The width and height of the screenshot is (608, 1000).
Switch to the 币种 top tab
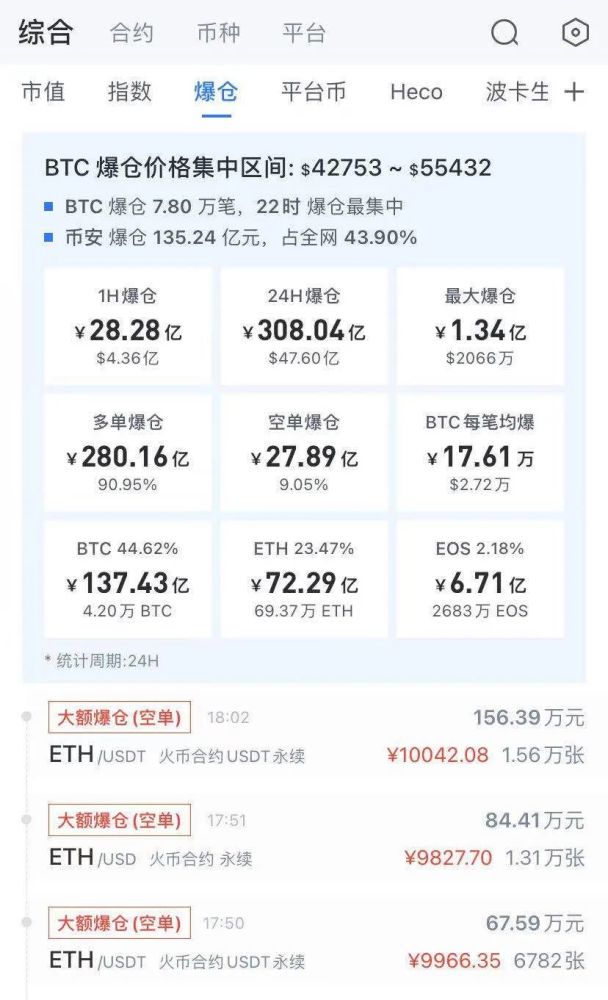point(218,33)
